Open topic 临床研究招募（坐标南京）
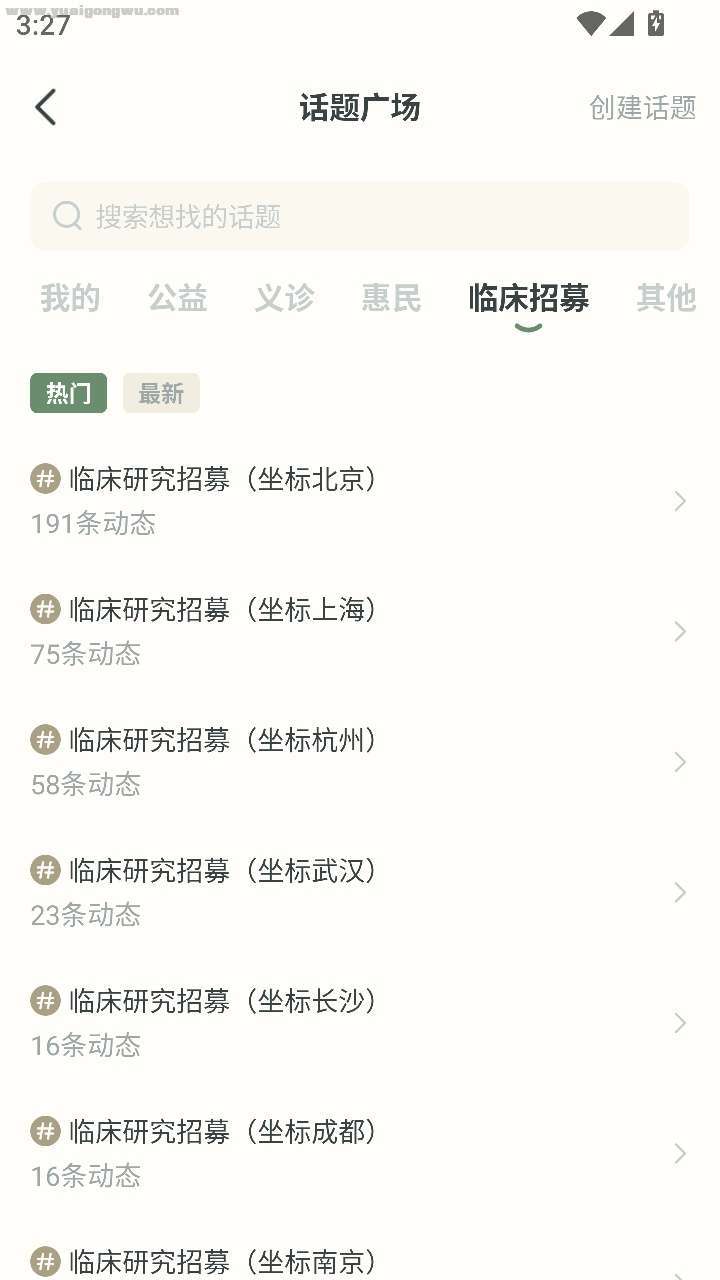Screen dimensions: 720x1280 [360, 1262]
